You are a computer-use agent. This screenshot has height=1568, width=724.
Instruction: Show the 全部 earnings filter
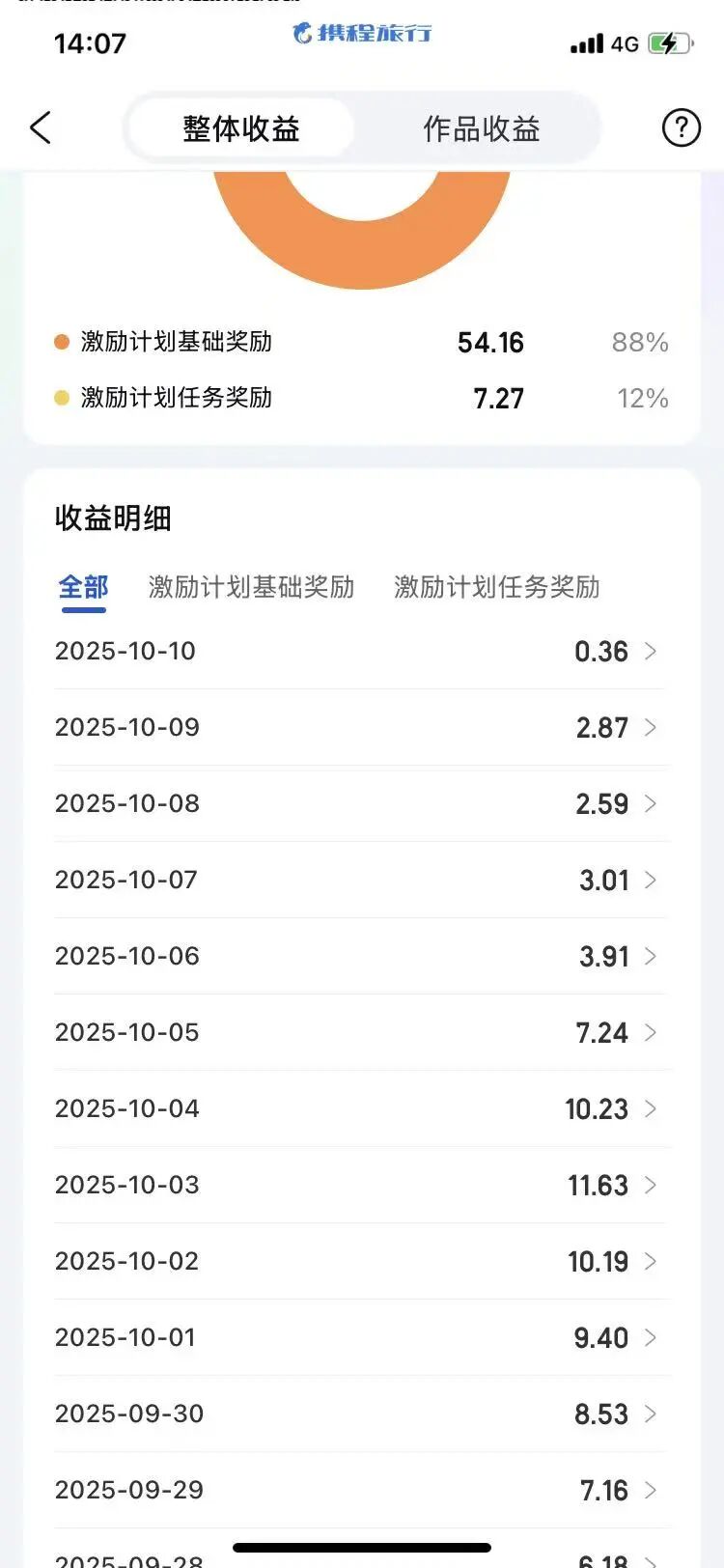tap(83, 587)
